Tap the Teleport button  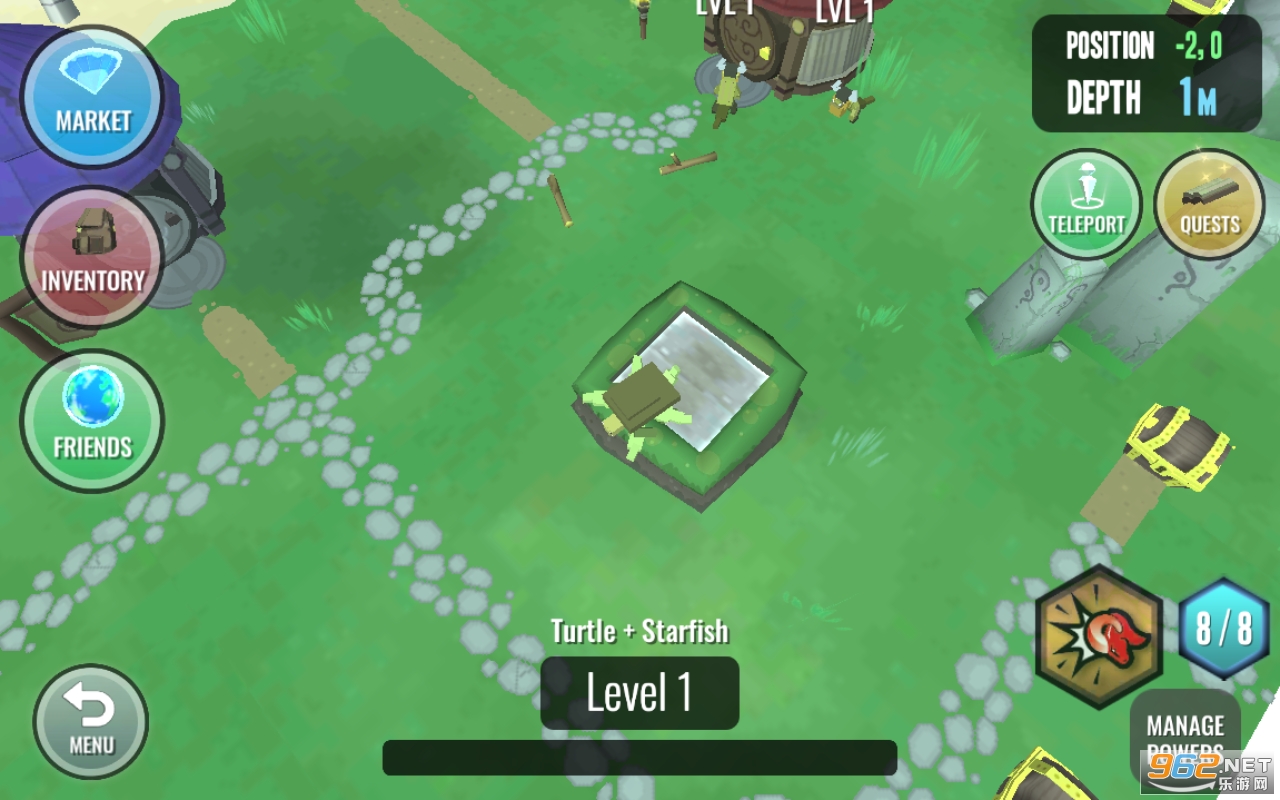coord(1086,204)
